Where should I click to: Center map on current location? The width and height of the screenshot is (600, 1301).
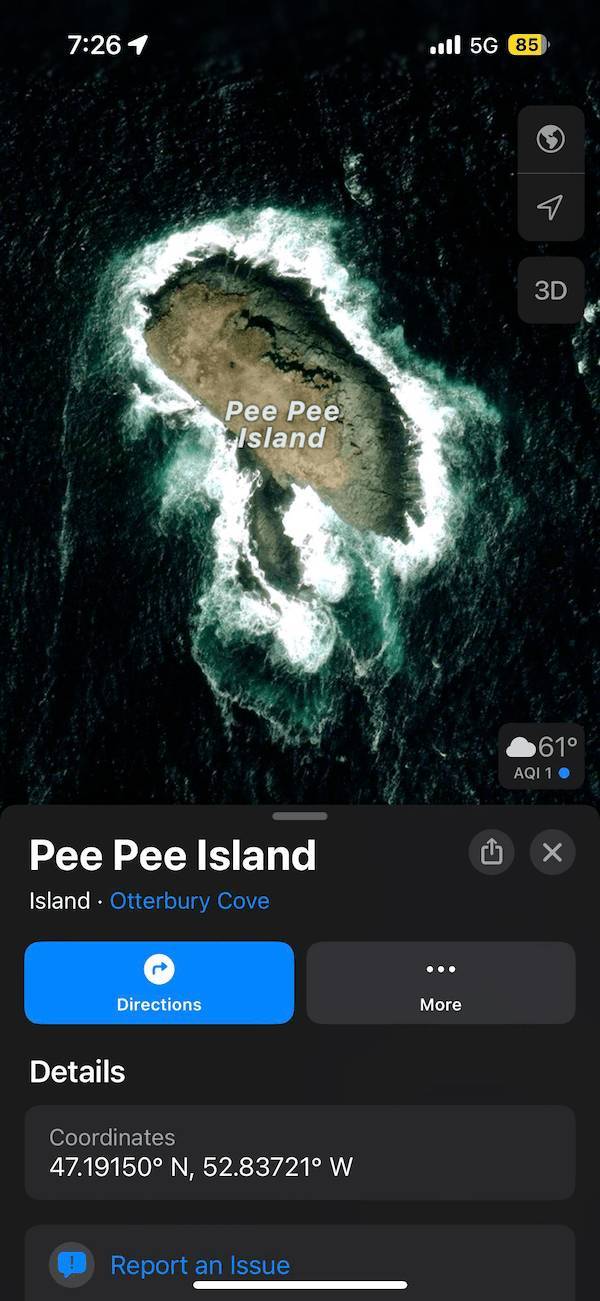tap(550, 207)
